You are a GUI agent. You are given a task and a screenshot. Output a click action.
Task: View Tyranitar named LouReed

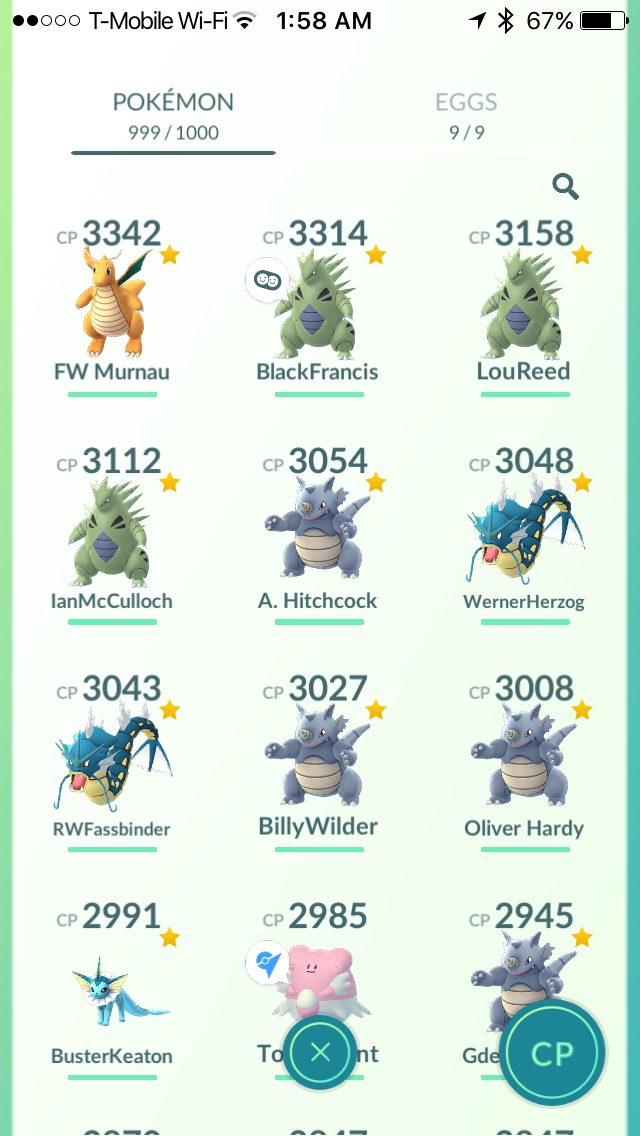pos(523,306)
